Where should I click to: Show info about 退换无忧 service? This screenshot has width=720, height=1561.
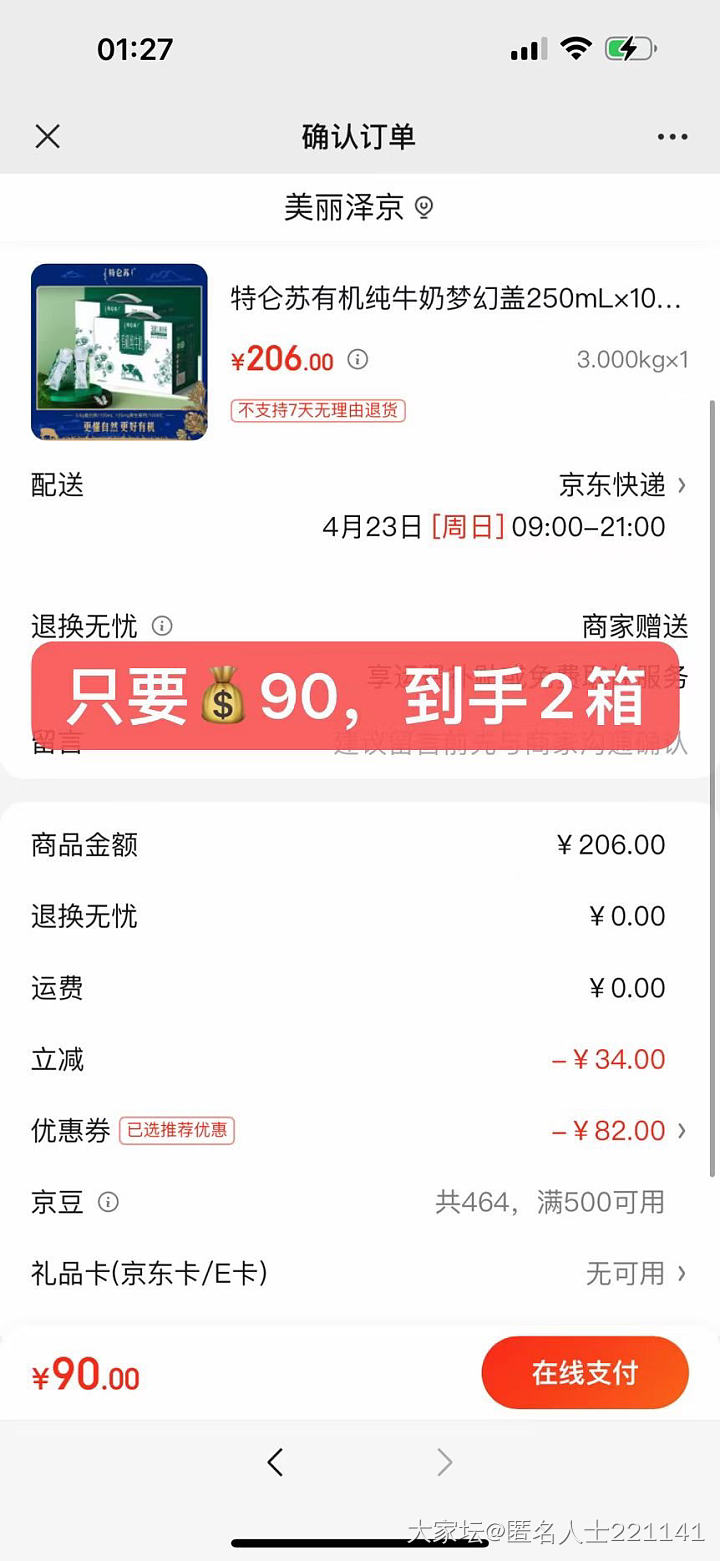pyautogui.click(x=162, y=626)
